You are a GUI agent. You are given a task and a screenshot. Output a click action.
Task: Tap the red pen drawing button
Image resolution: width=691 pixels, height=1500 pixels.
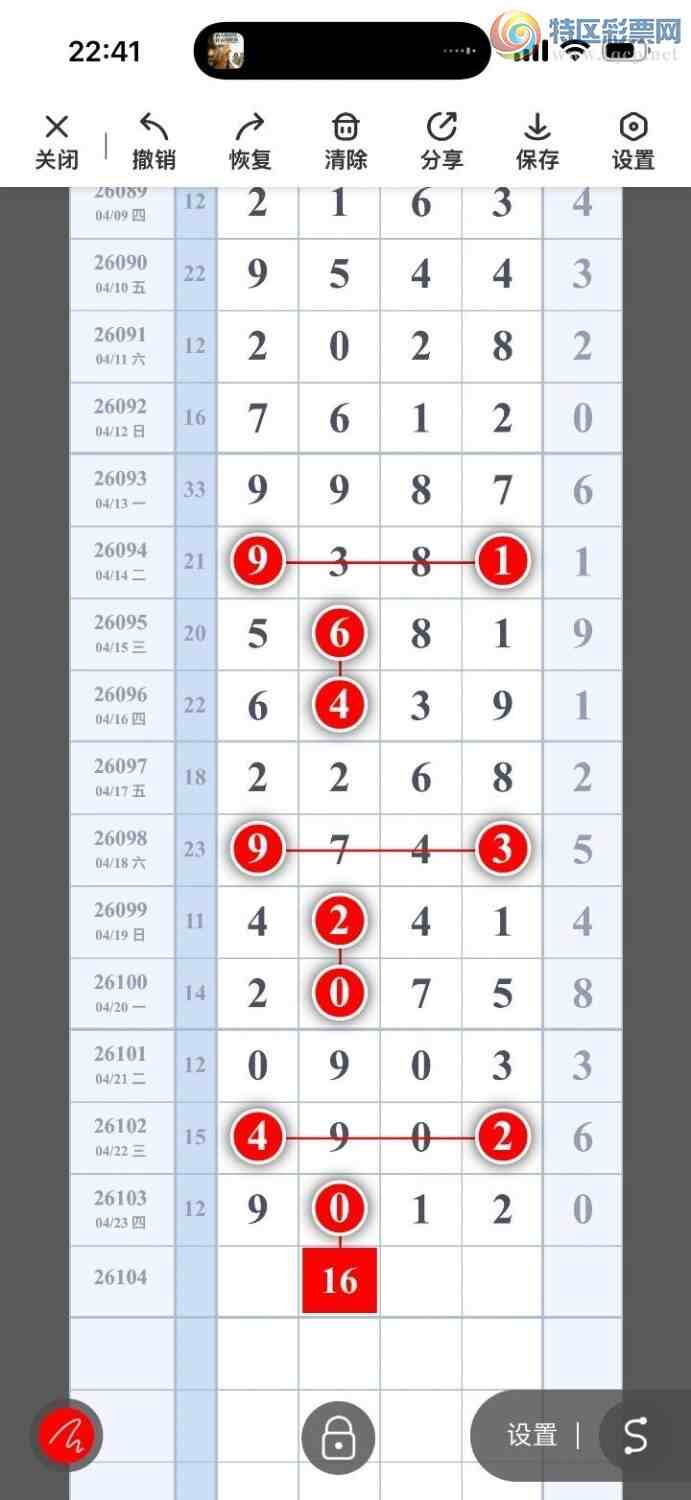tap(66, 1436)
